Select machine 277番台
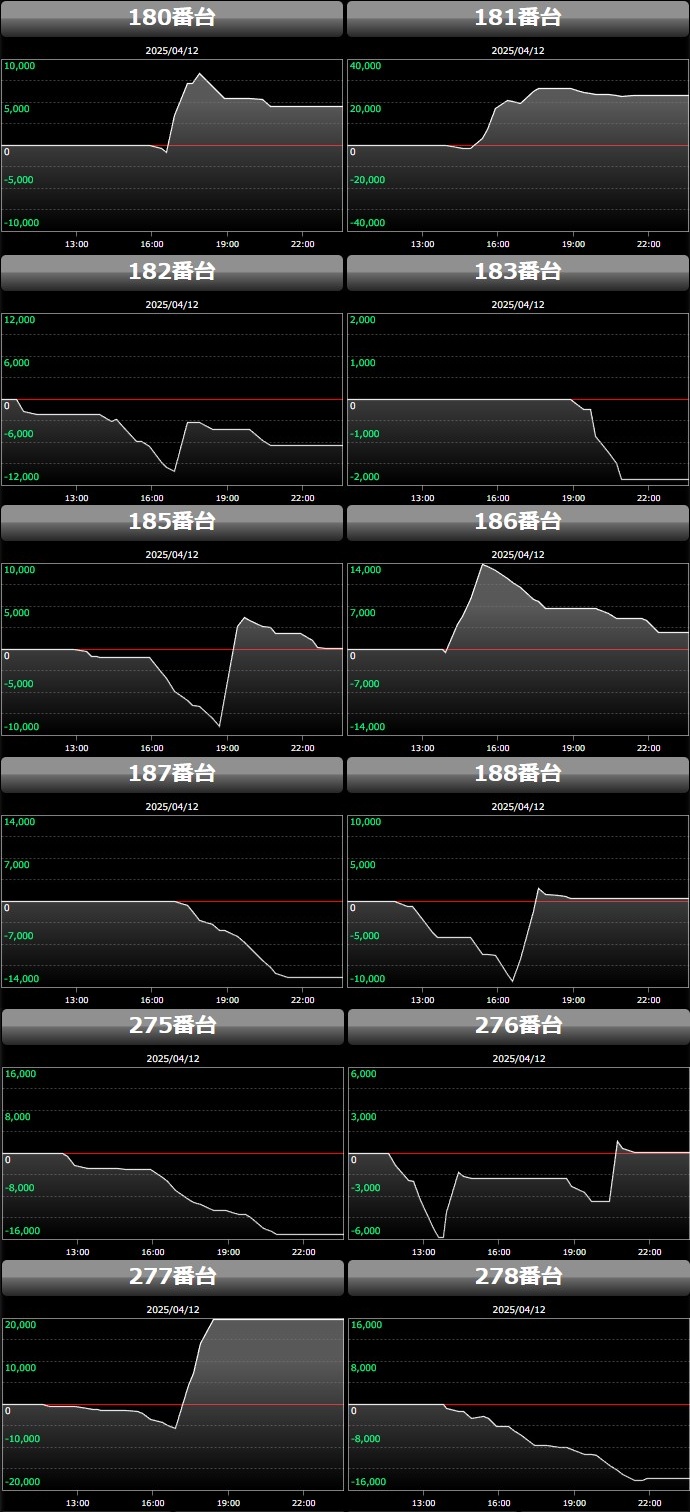The height and width of the screenshot is (1512, 690). pyautogui.click(x=172, y=1277)
